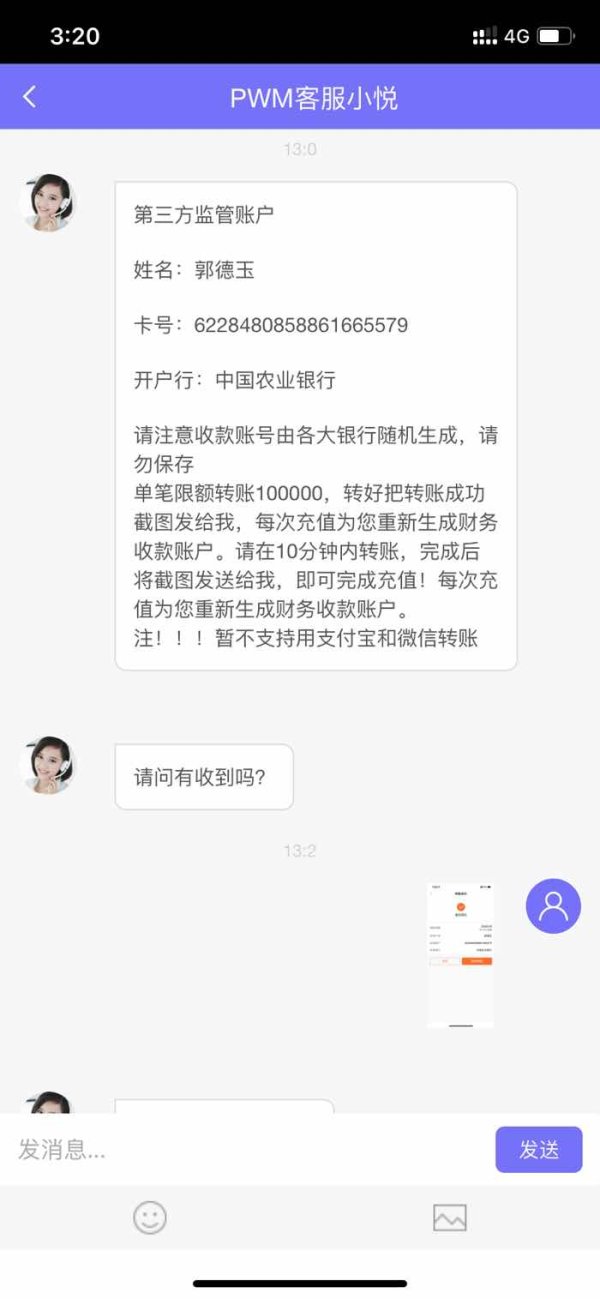This screenshot has height=1299, width=600.
Task: Open the emoji picker smiley icon
Action: [150, 1217]
